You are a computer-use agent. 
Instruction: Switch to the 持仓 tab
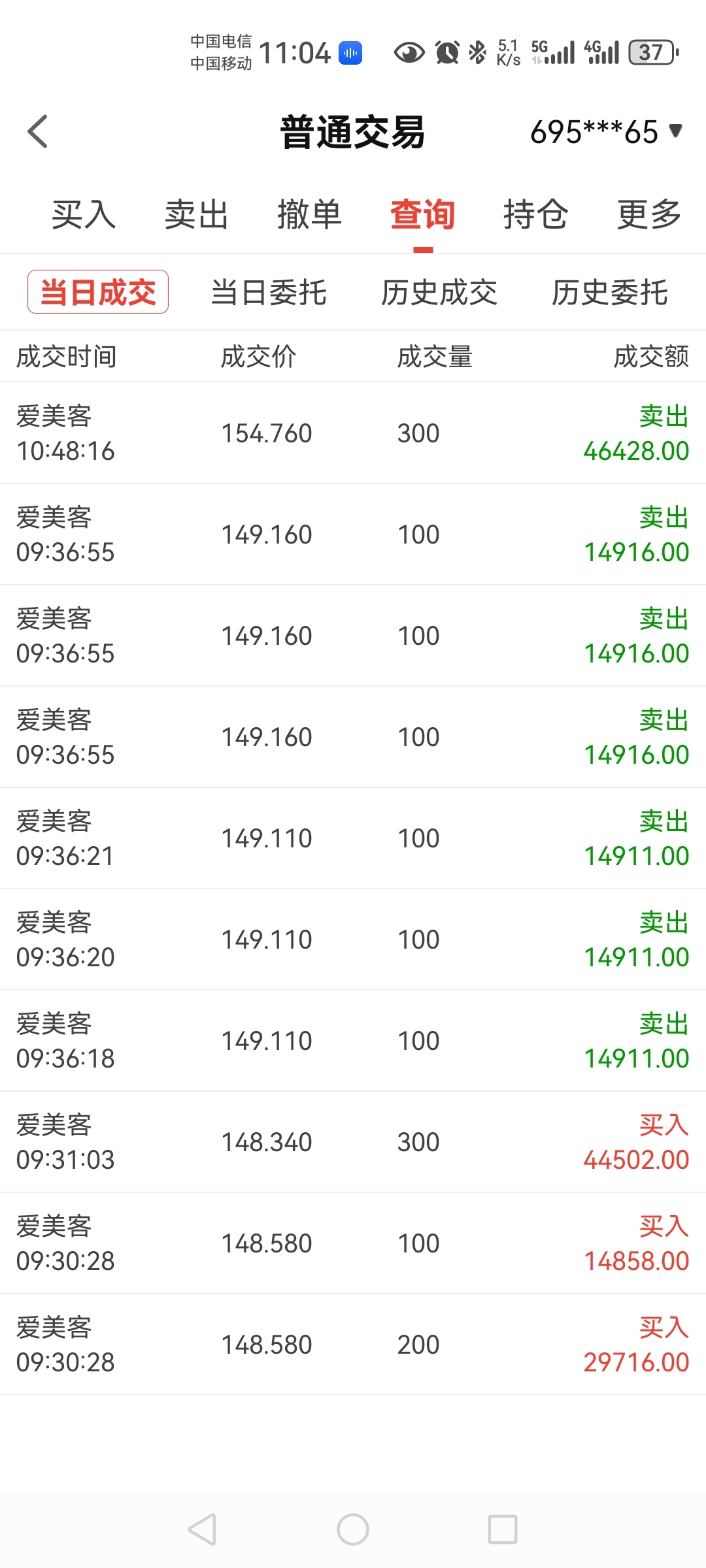[x=535, y=214]
